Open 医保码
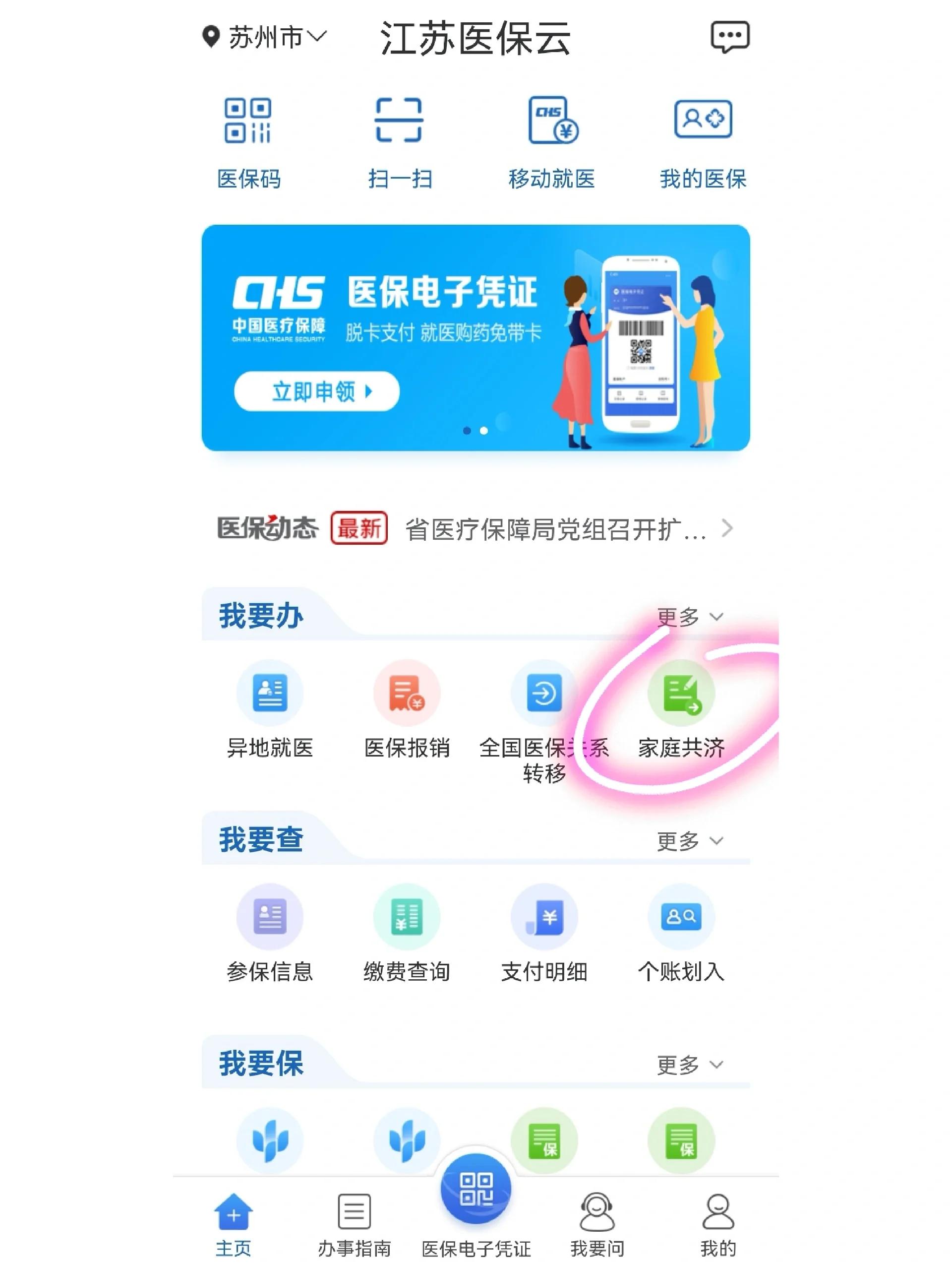 click(x=248, y=143)
